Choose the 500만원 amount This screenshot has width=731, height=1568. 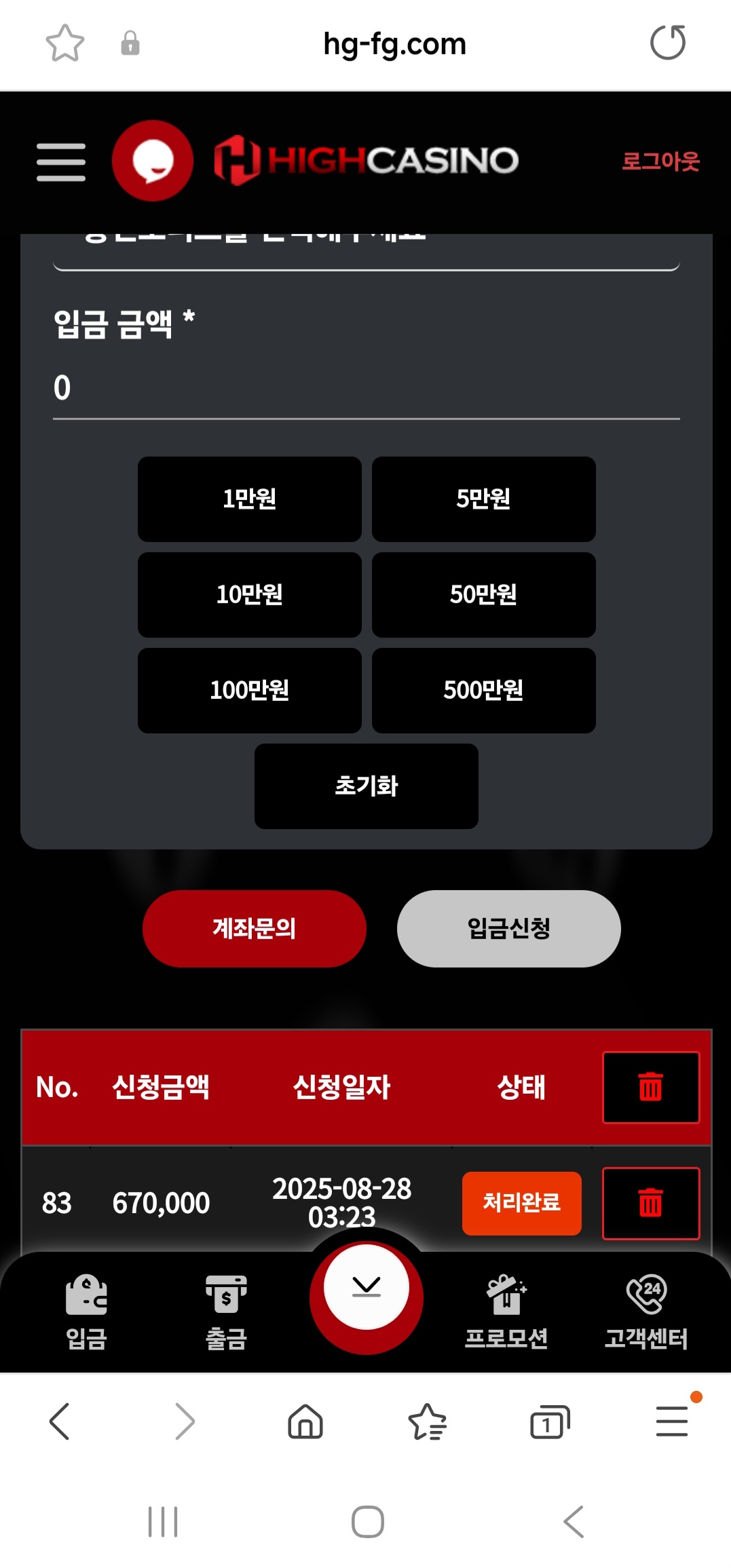(x=483, y=690)
